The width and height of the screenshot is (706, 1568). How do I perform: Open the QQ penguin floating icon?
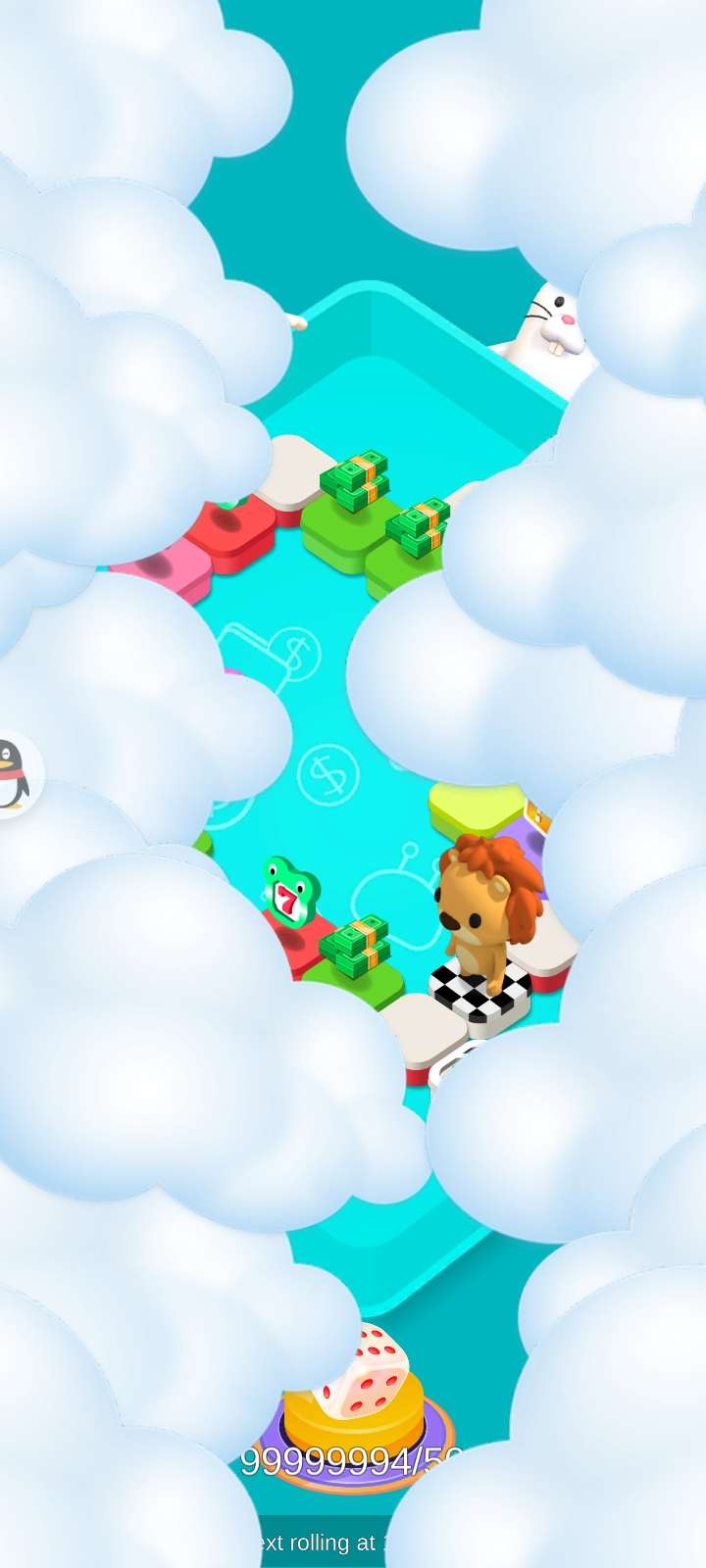(12, 774)
